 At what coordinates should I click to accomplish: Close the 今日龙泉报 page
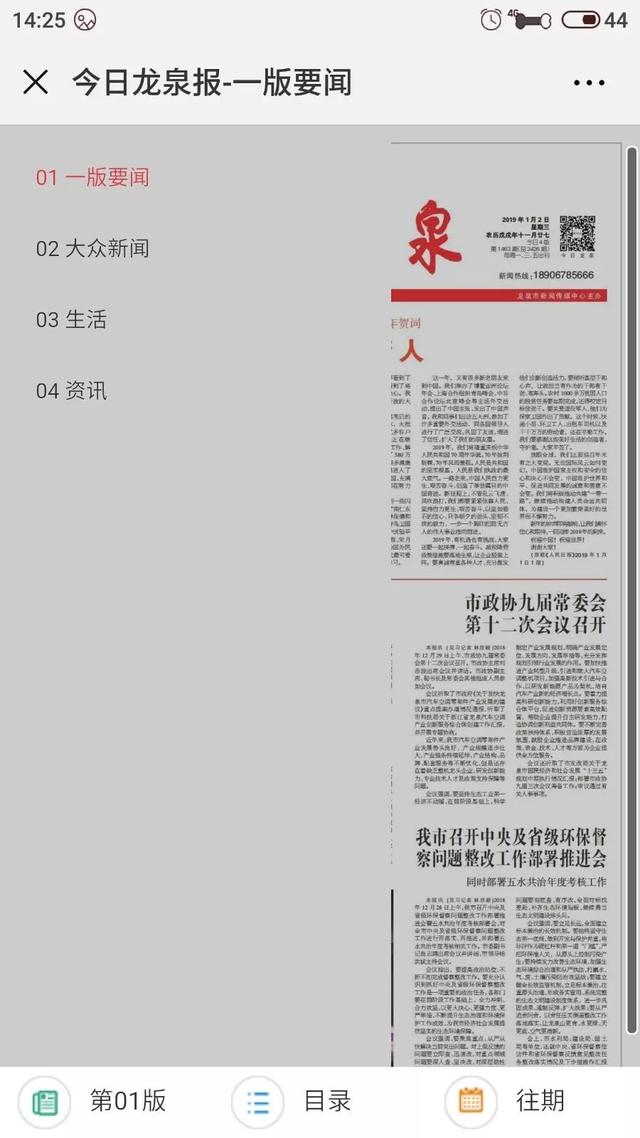coord(35,82)
